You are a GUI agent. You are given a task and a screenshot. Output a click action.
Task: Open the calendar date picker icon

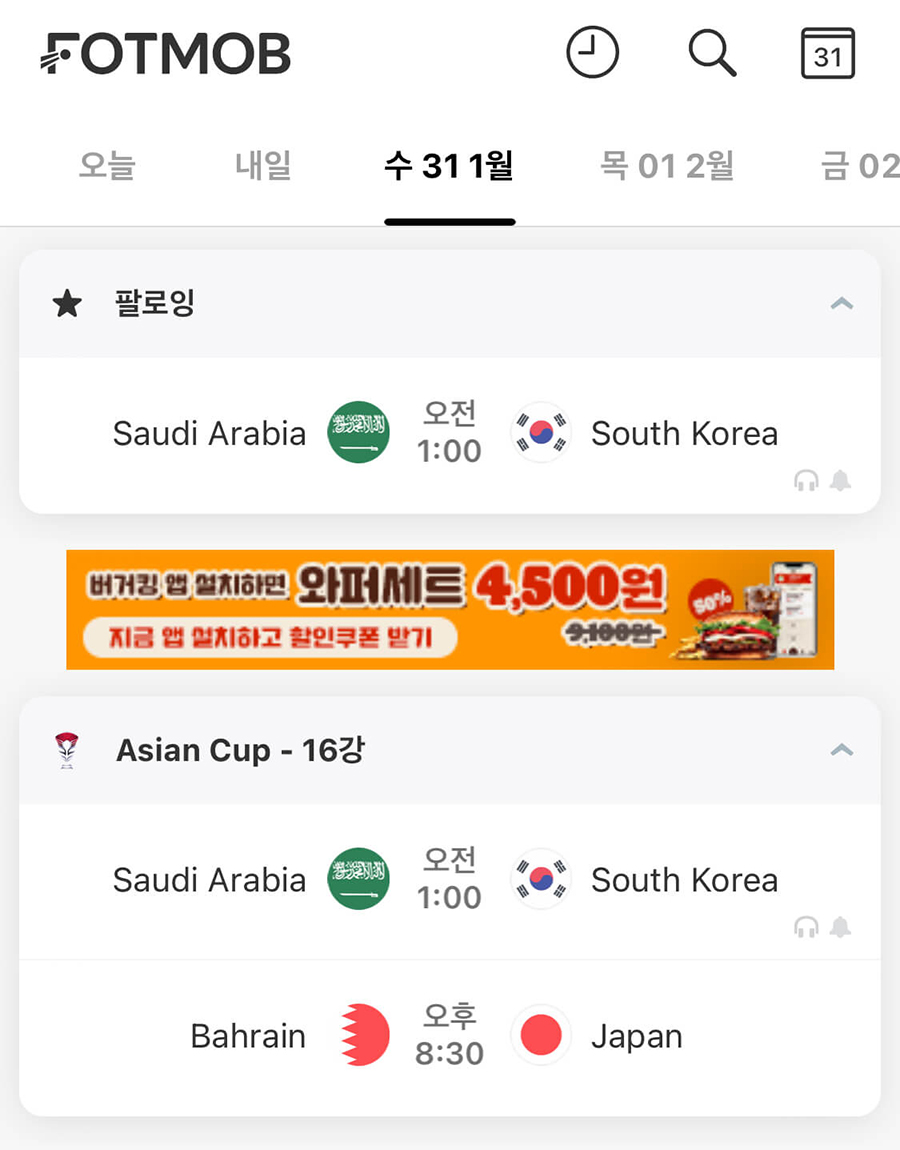[x=826, y=52]
